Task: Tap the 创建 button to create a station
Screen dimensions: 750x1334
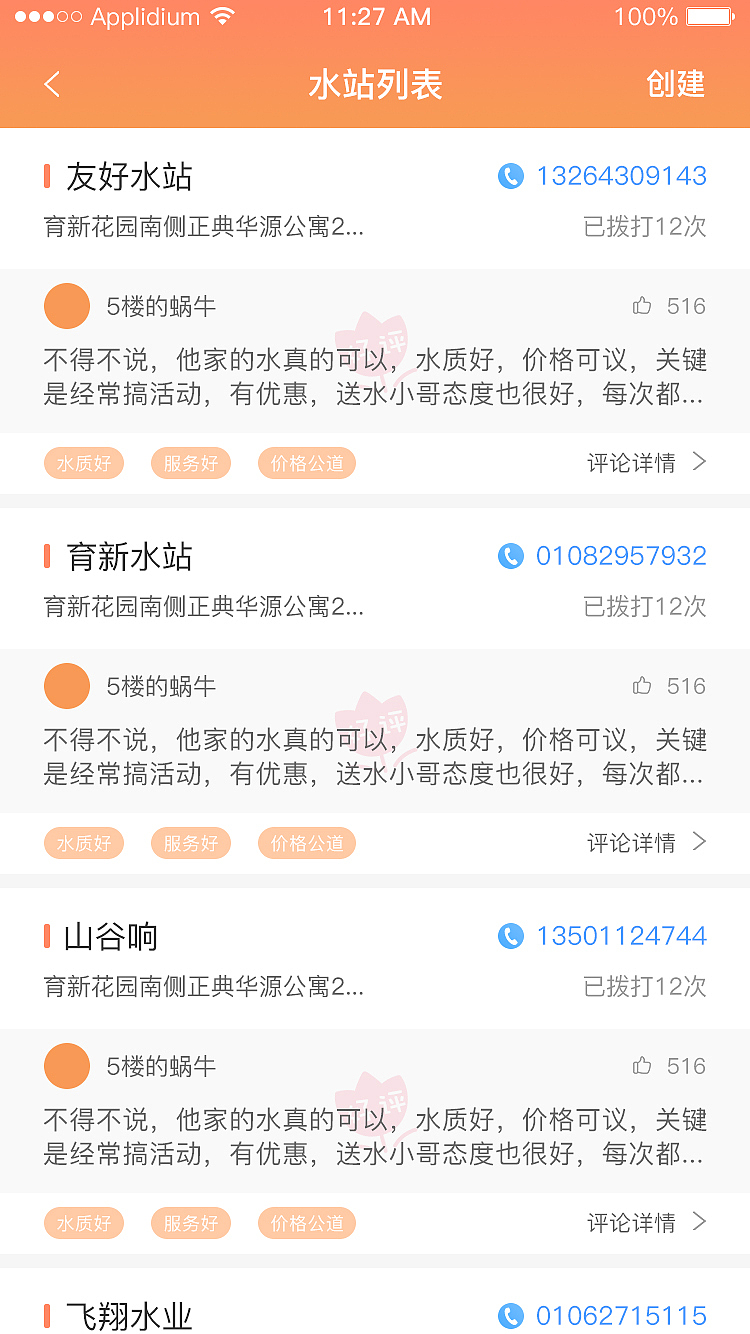Action: tap(676, 84)
